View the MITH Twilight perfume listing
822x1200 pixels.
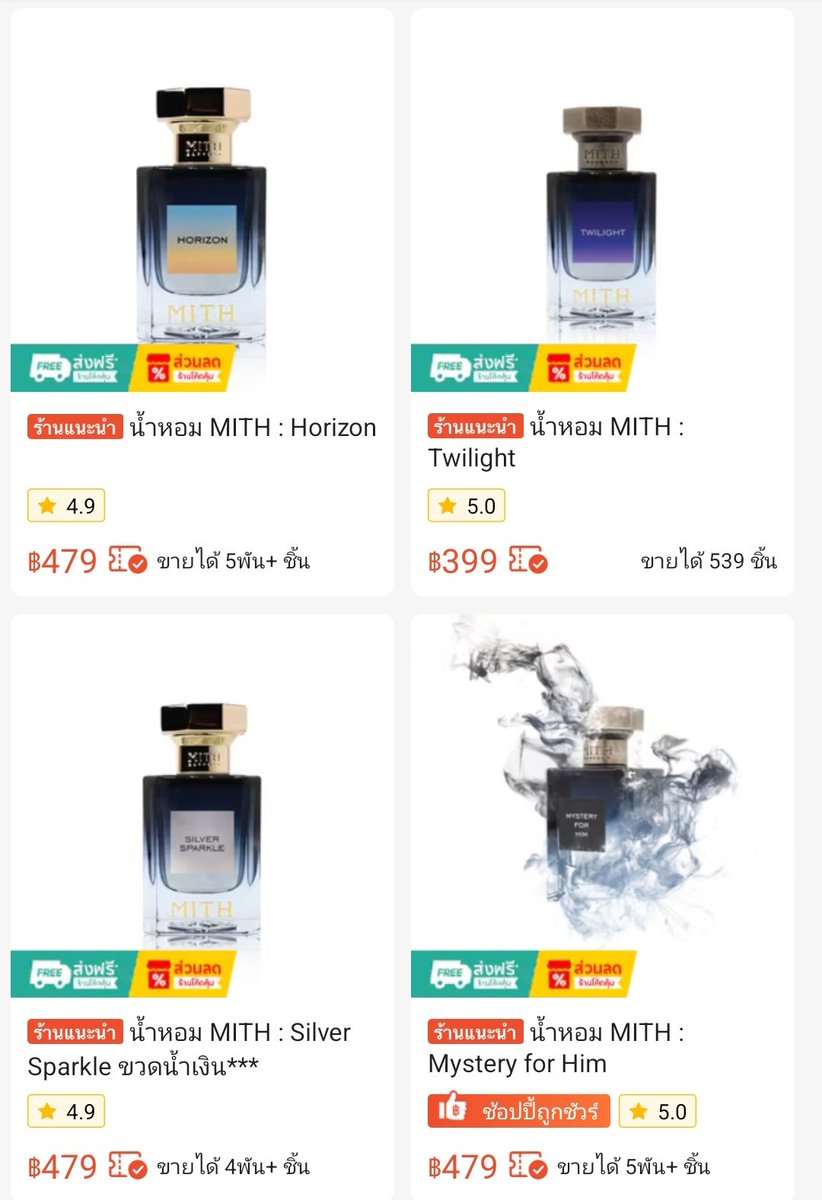(602, 220)
